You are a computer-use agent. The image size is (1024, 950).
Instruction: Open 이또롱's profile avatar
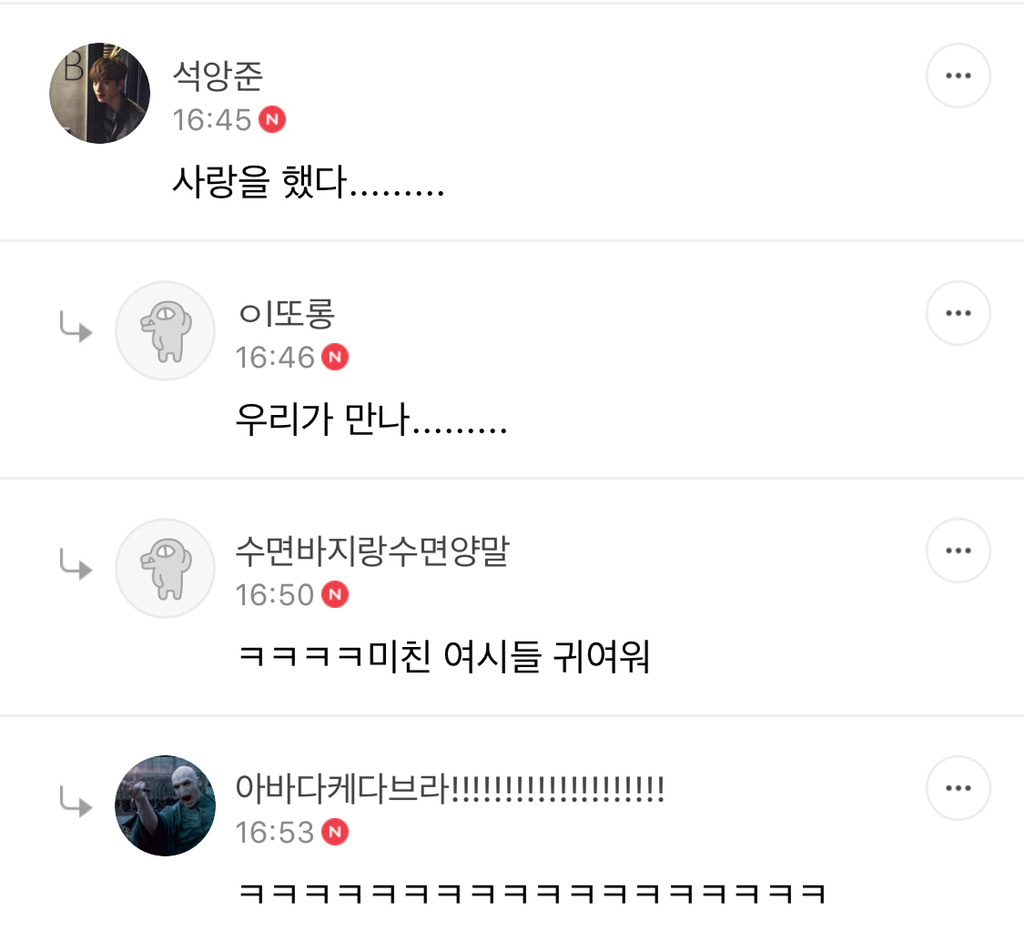(x=165, y=331)
